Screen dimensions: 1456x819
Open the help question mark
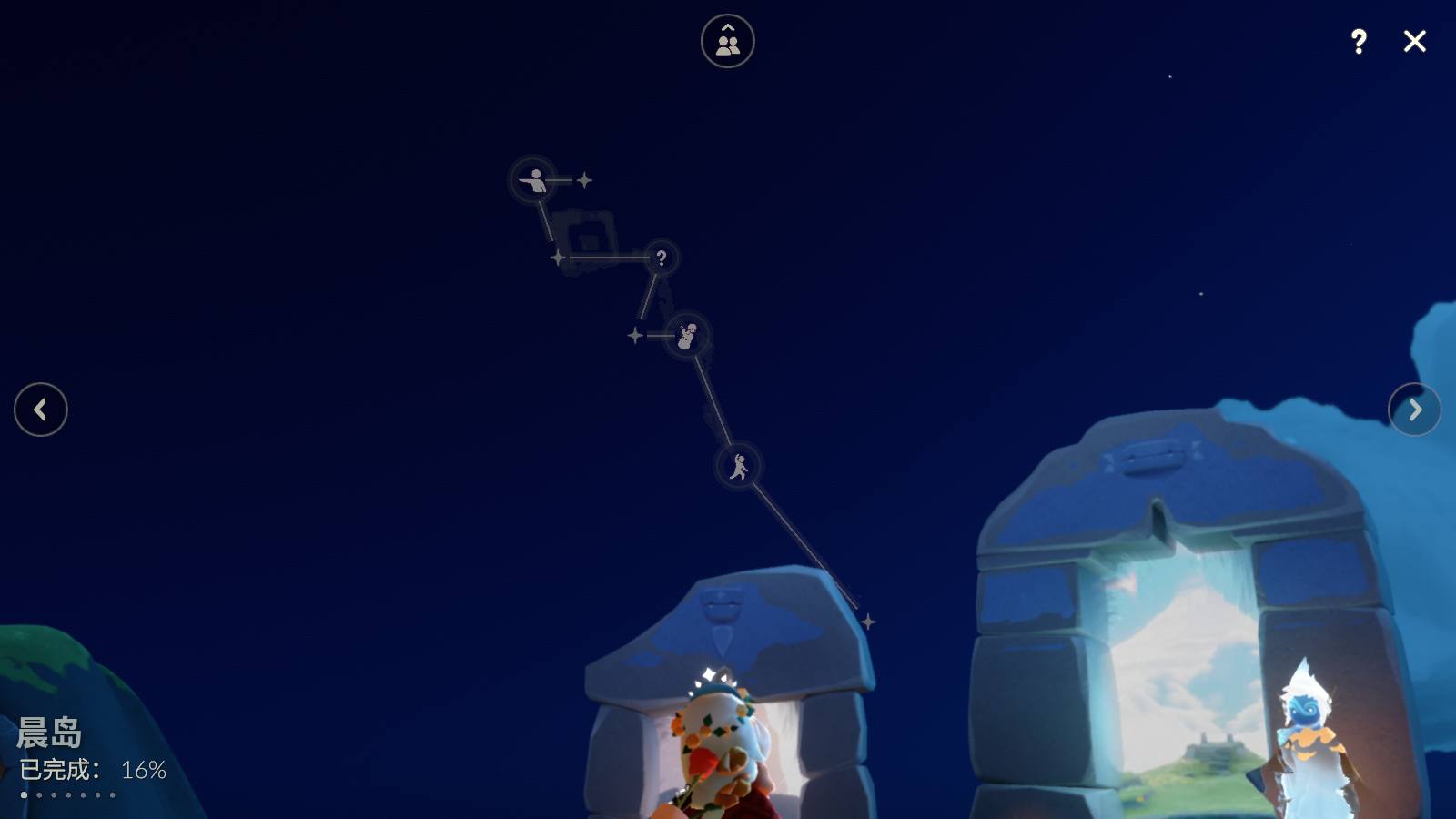[1358, 41]
